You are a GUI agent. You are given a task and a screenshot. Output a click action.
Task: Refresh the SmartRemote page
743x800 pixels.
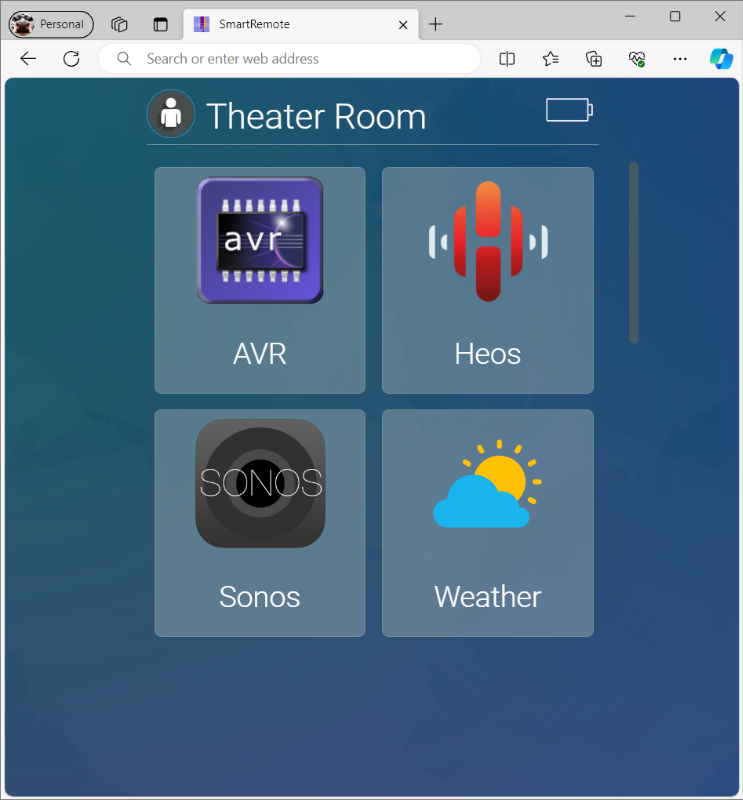[71, 59]
